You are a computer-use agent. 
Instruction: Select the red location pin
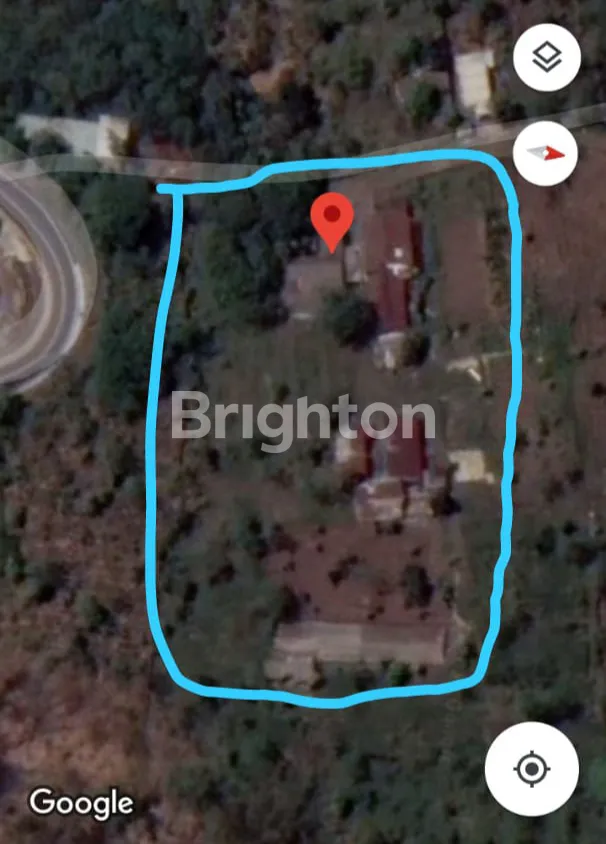pyautogui.click(x=331, y=218)
